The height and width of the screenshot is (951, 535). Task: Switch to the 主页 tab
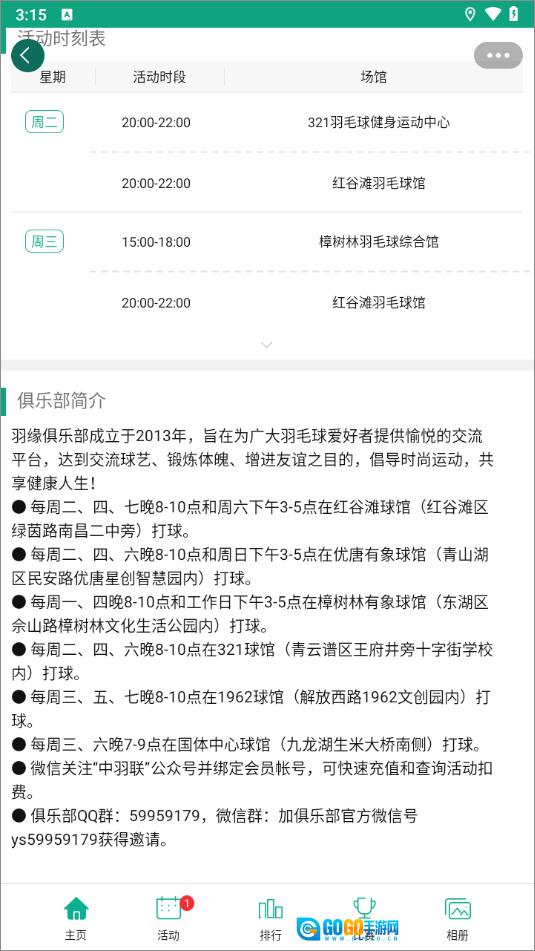pos(76,918)
